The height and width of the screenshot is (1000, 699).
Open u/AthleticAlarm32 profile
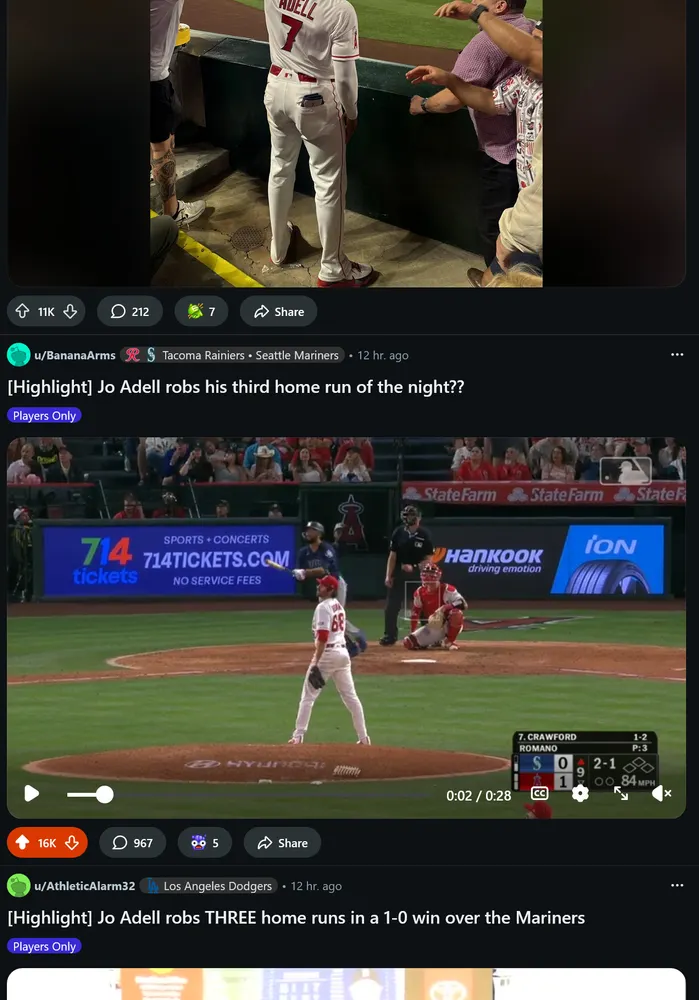point(84,886)
